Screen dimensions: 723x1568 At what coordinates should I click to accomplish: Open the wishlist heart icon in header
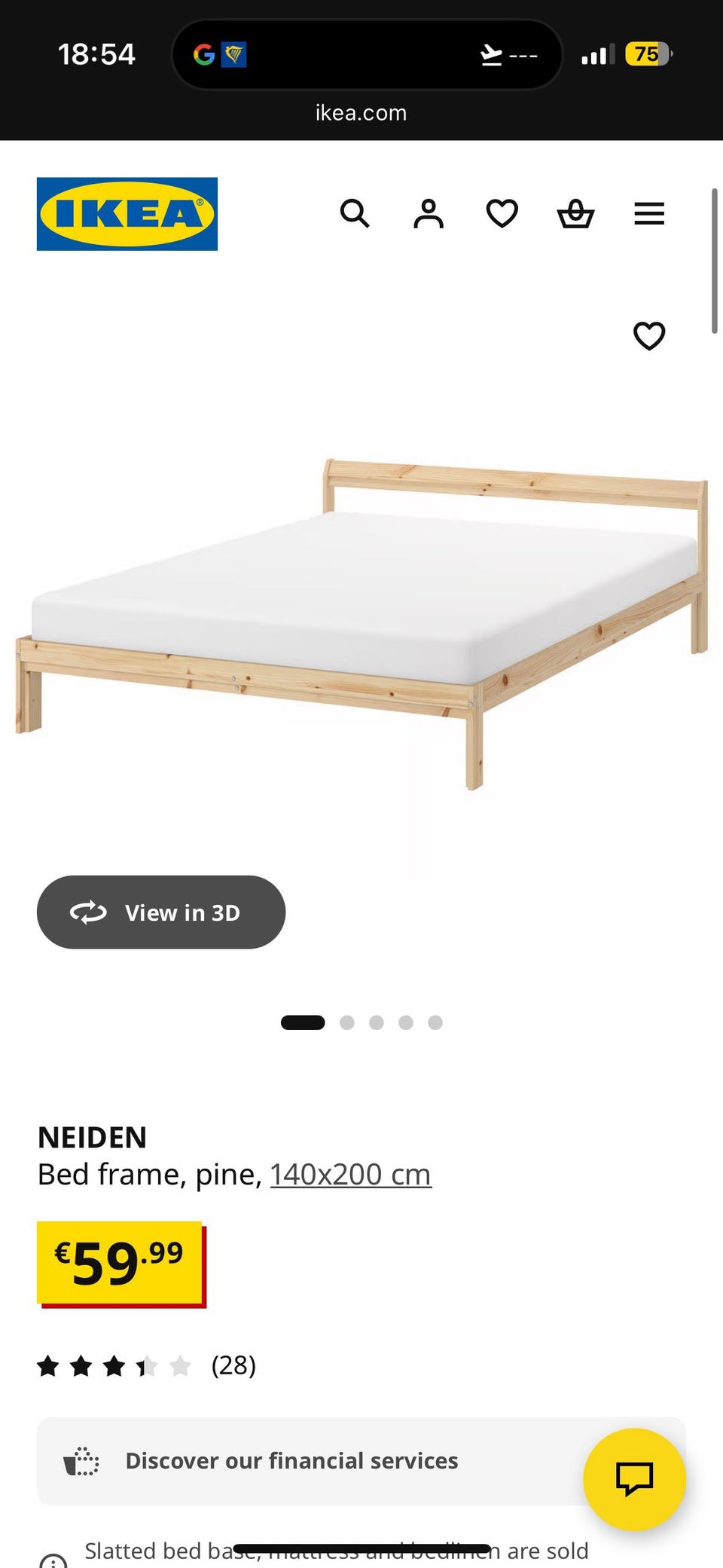coord(502,214)
